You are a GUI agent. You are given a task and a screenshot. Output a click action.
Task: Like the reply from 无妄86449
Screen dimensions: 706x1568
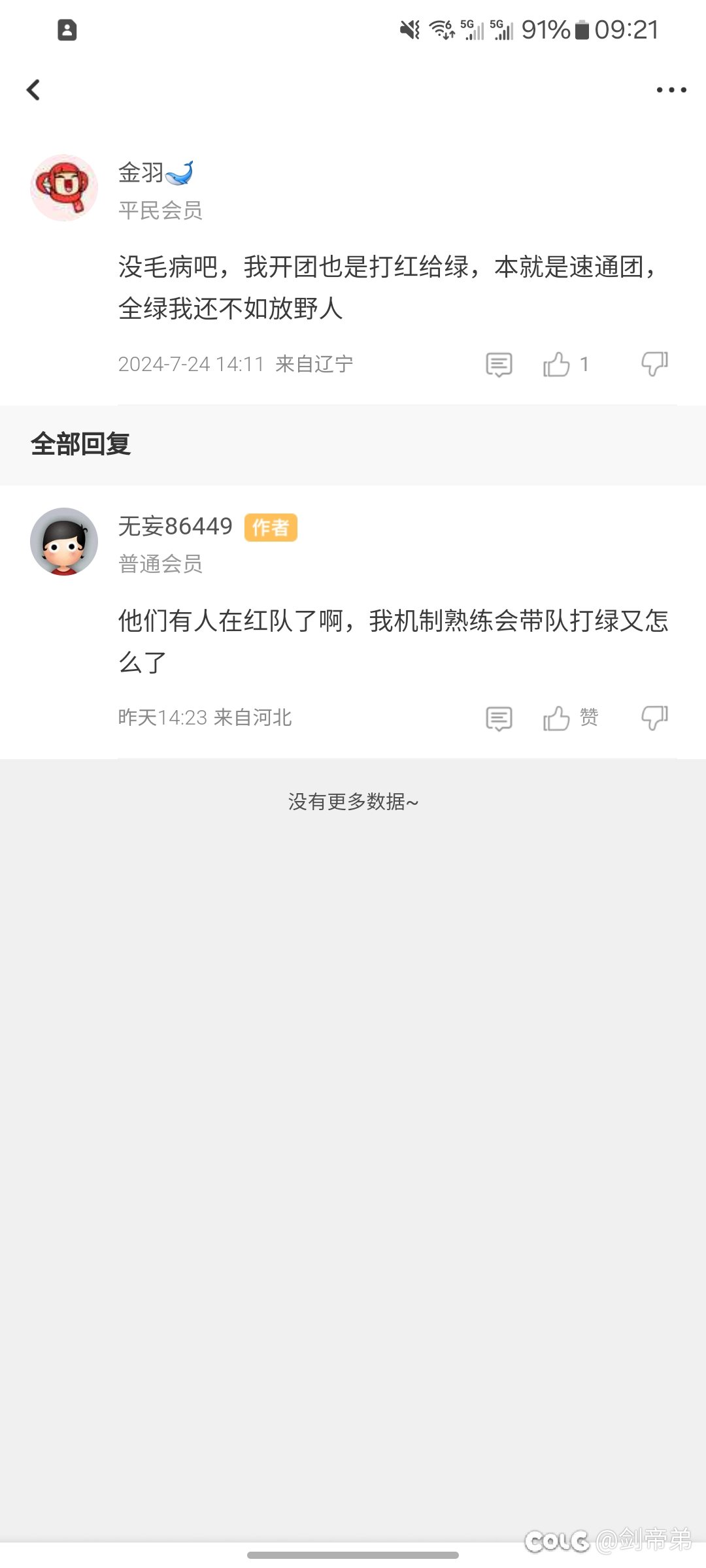[556, 719]
